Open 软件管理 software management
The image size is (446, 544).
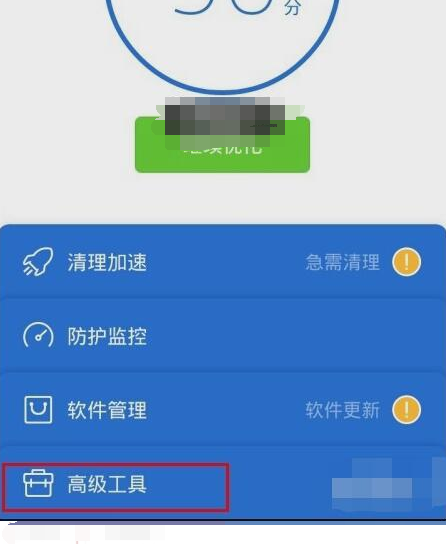click(x=223, y=410)
